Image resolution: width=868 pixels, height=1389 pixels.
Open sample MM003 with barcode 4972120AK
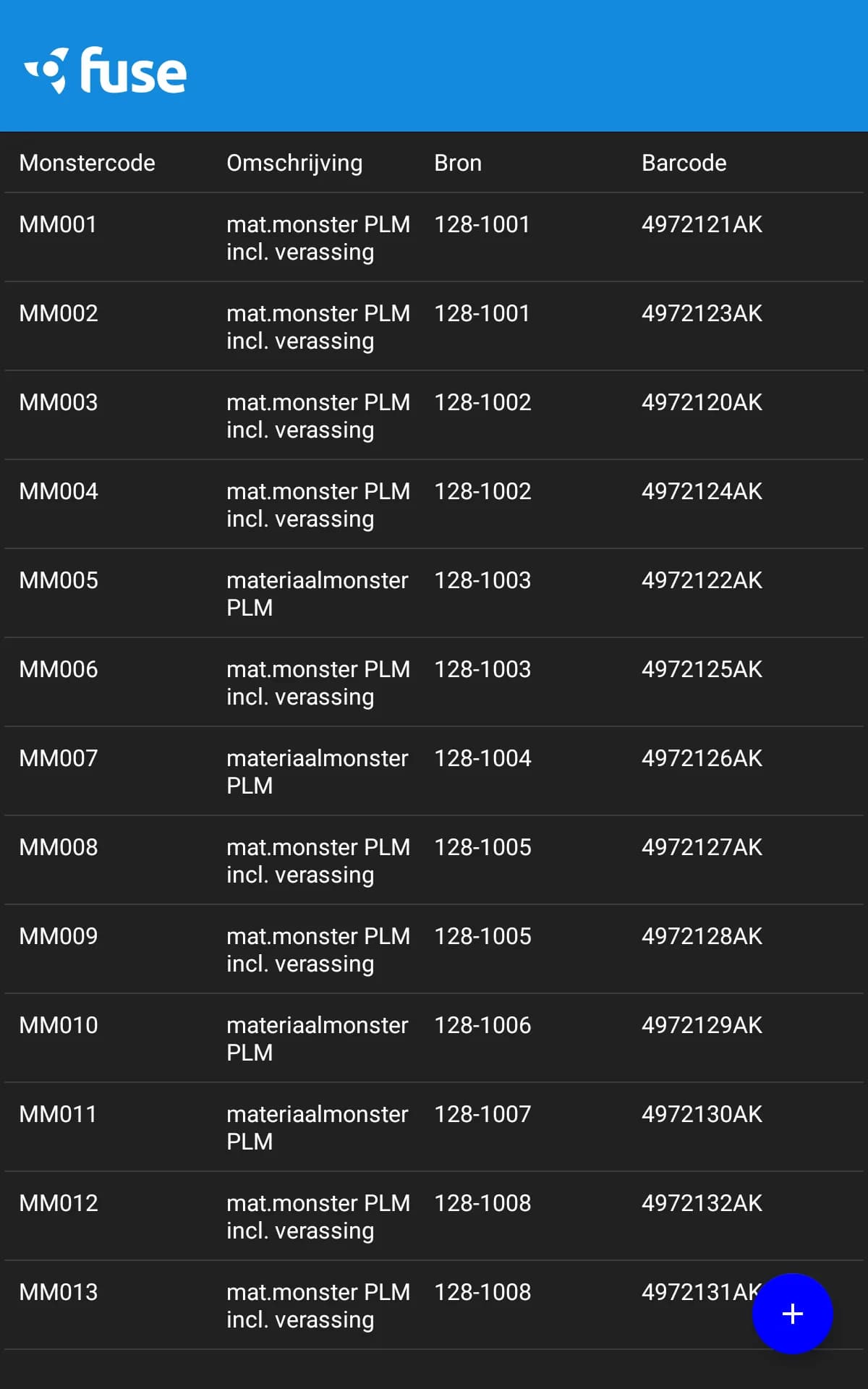(434, 415)
